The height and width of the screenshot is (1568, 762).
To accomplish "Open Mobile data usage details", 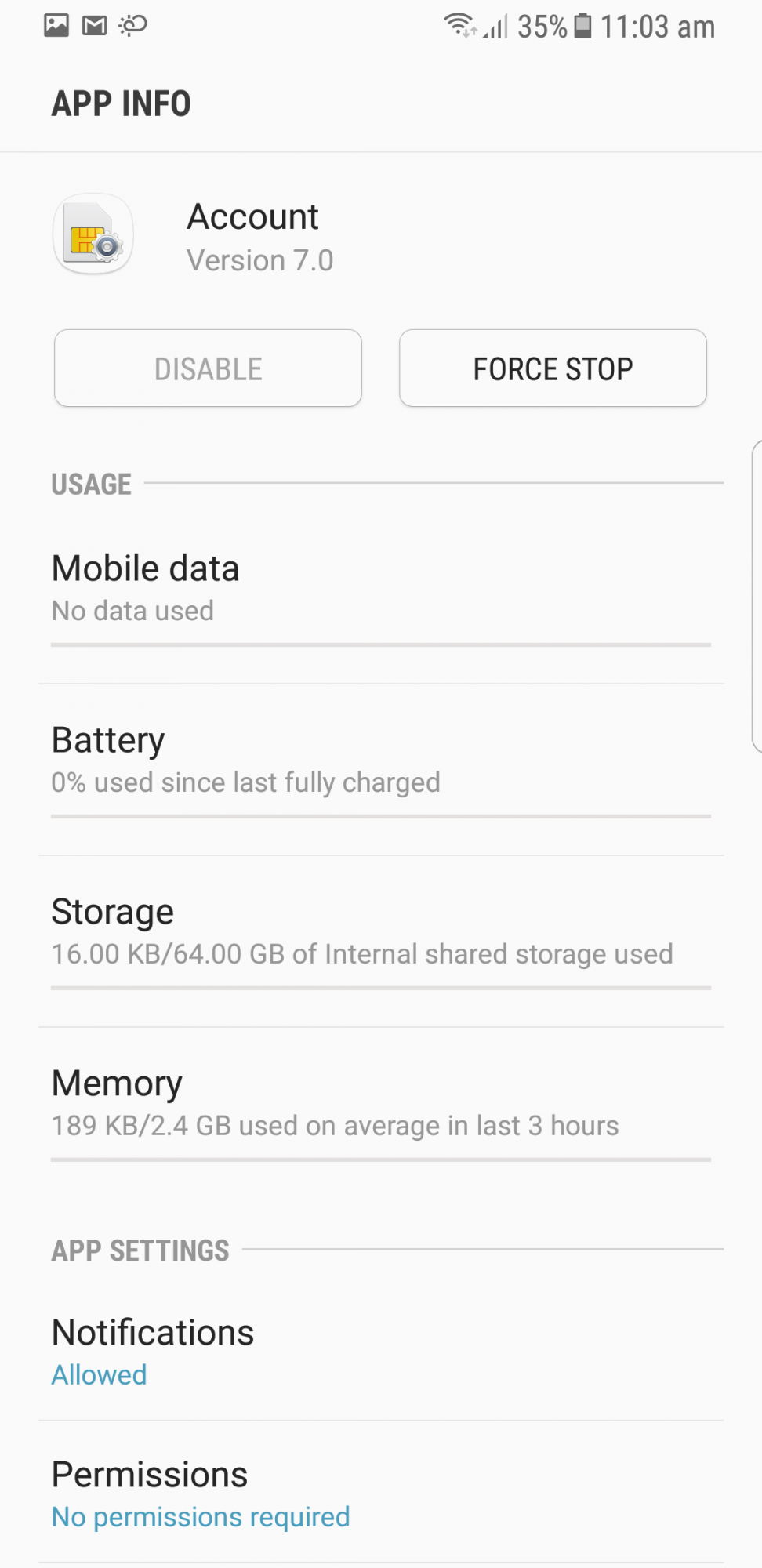I will point(381,597).
